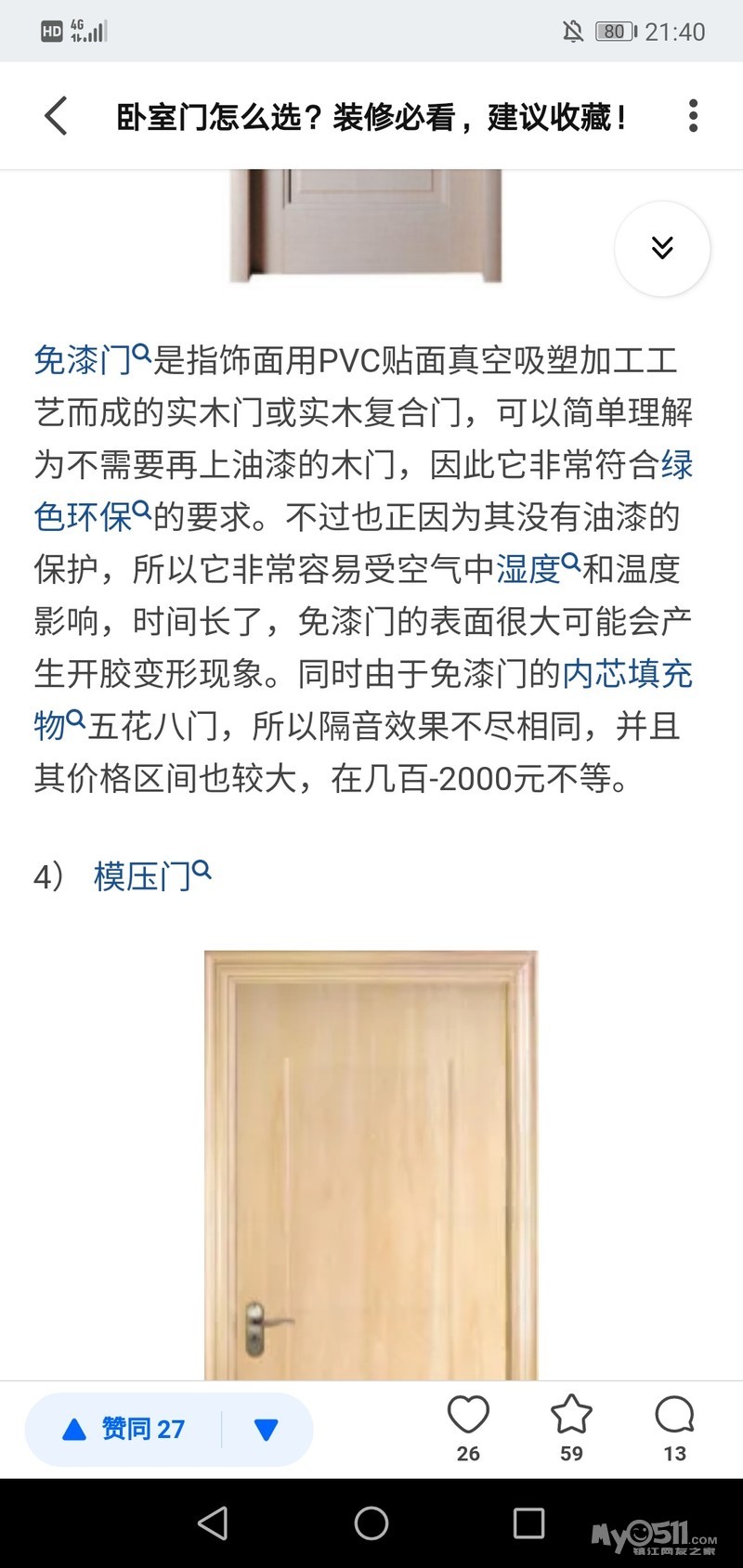The height and width of the screenshot is (1568, 743).
Task: Follow the 模压门 keyword link
Action: [152, 875]
